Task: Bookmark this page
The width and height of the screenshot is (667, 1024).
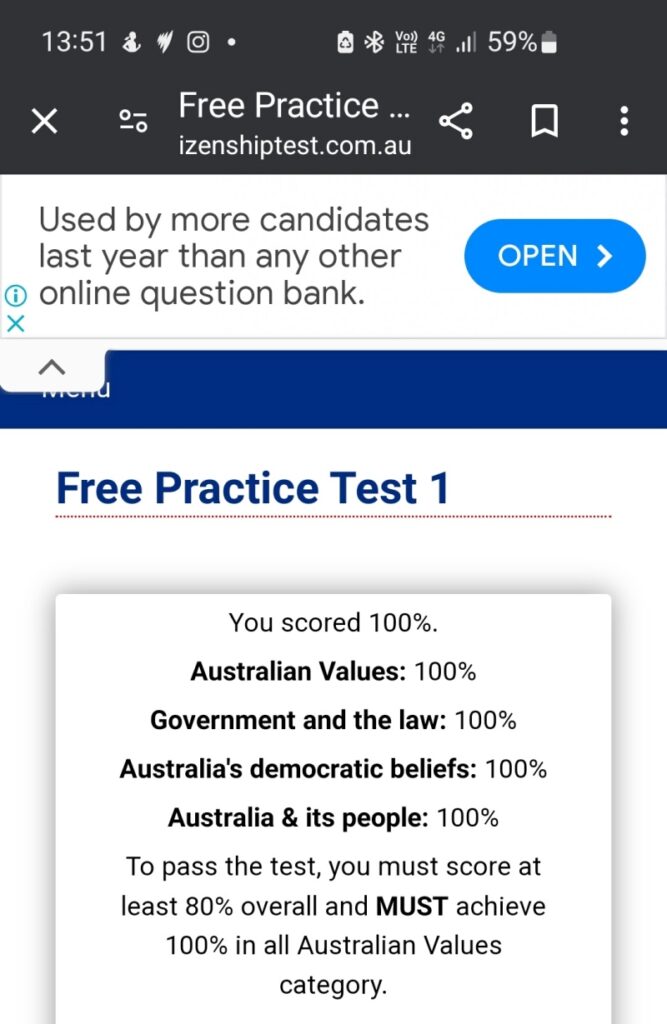Action: [x=543, y=122]
